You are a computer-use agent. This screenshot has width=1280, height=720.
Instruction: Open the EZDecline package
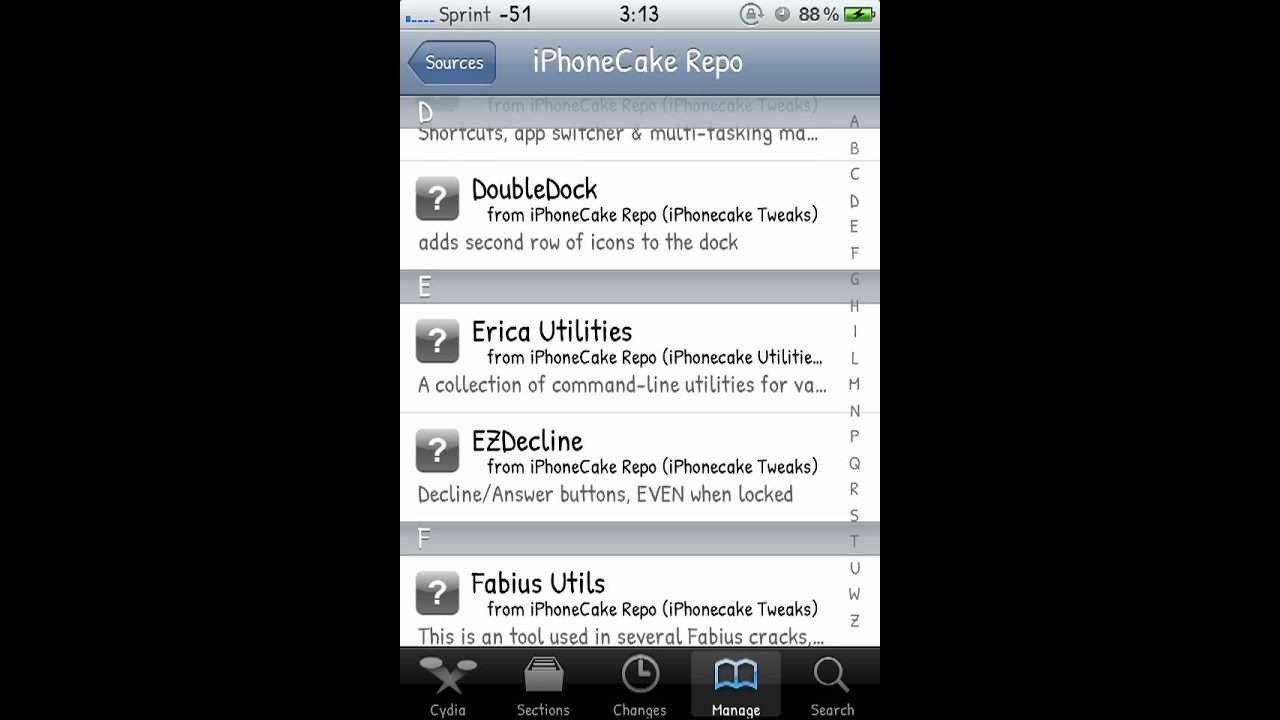(x=620, y=467)
